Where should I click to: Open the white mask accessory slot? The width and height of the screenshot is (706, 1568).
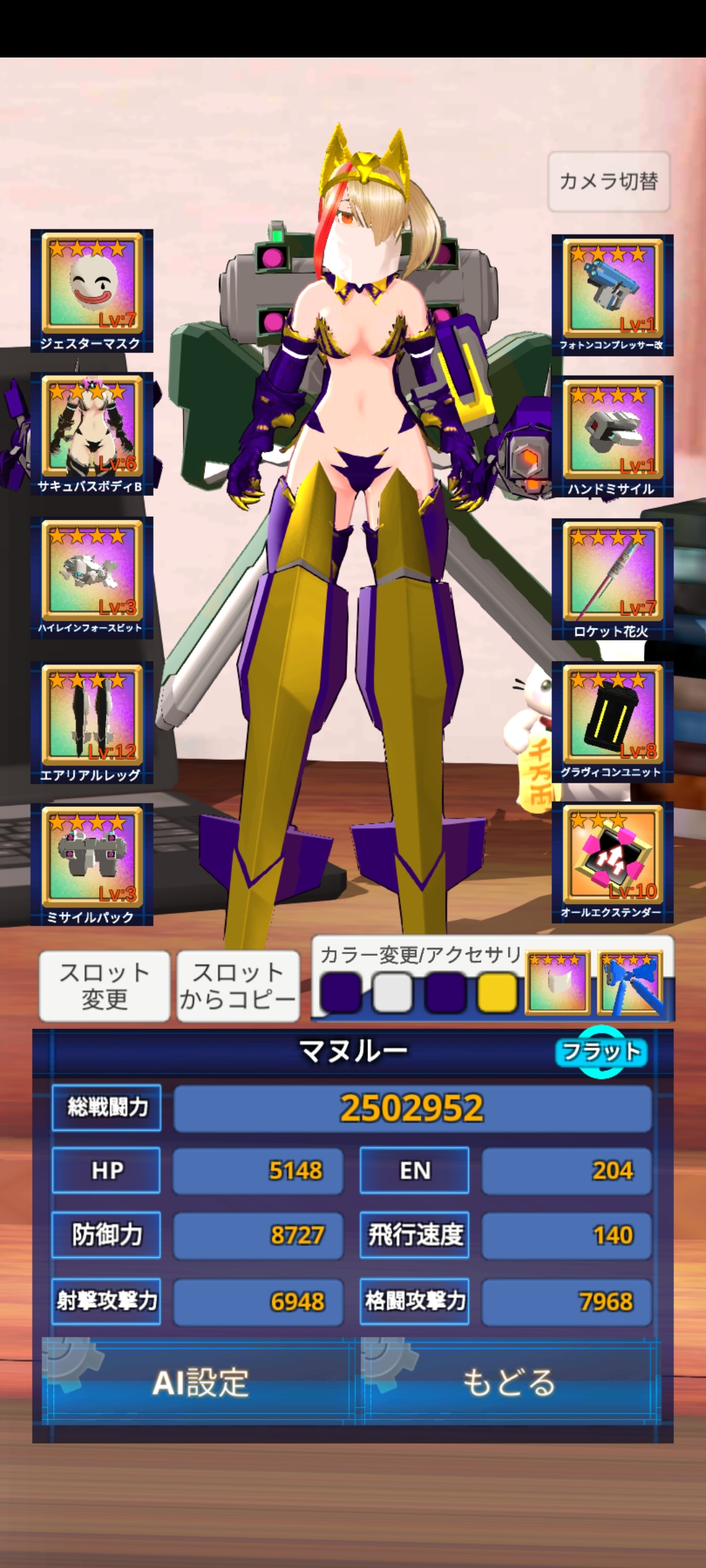(x=558, y=983)
